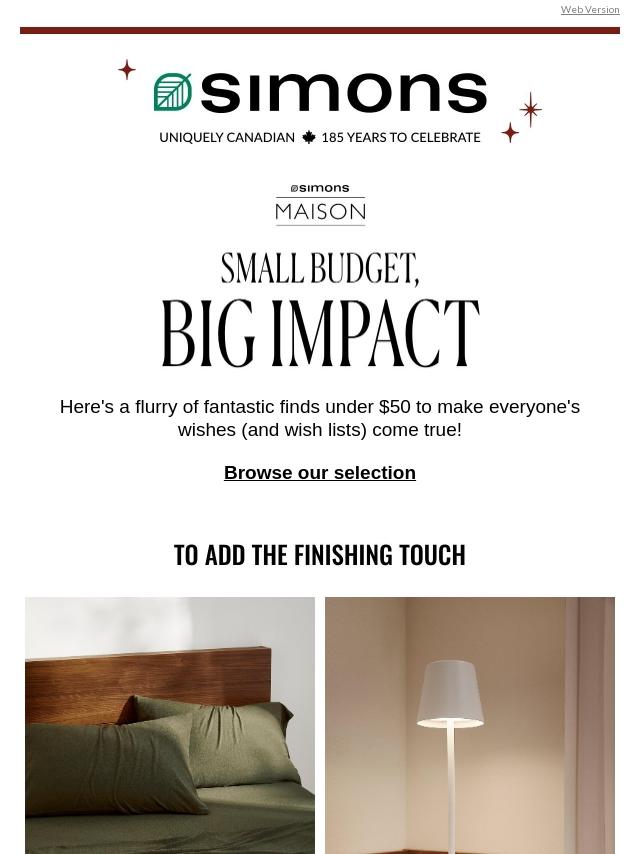Open the Small Budget, Big Impact banner
The height and width of the screenshot is (854, 640).
coord(320,309)
